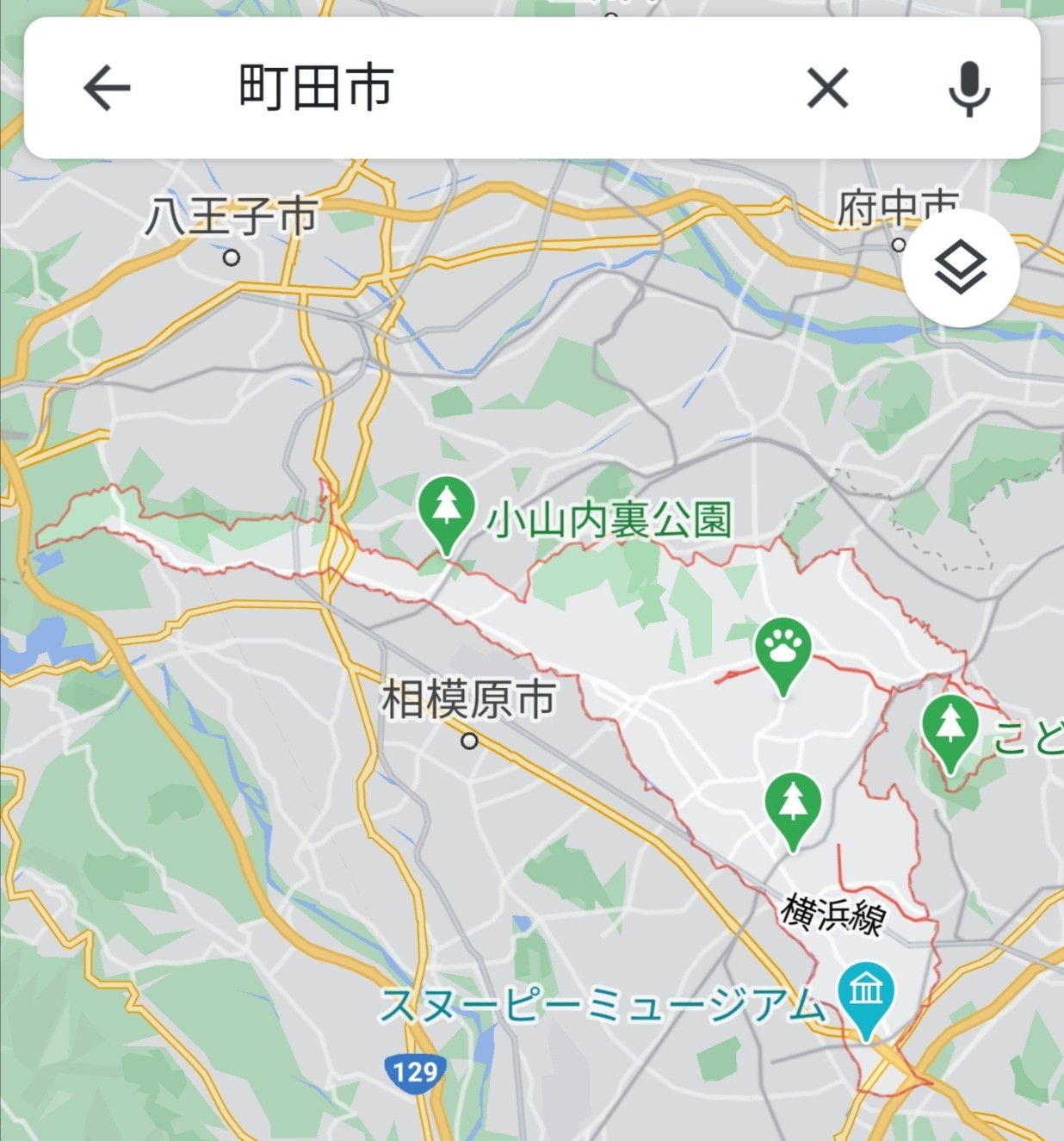Go back from the 町田市 search

point(107,89)
